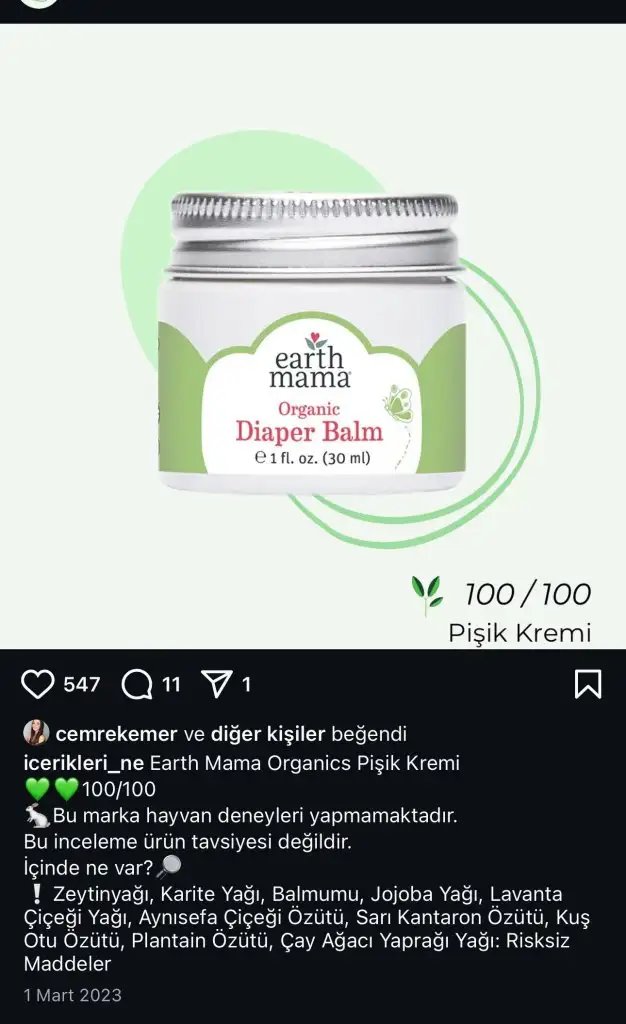Share this post via the send icon
This screenshot has height=1024, width=626.
coord(217,684)
